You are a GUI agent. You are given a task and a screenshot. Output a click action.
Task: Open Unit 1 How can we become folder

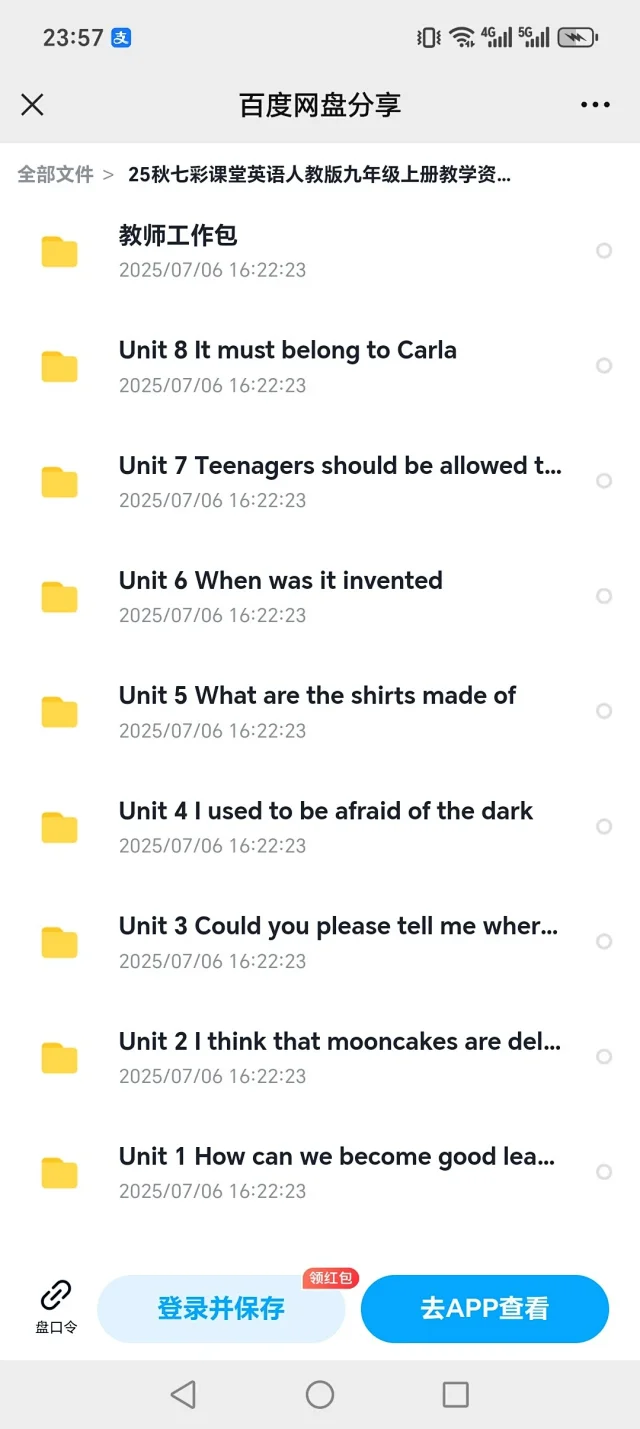click(x=320, y=1172)
